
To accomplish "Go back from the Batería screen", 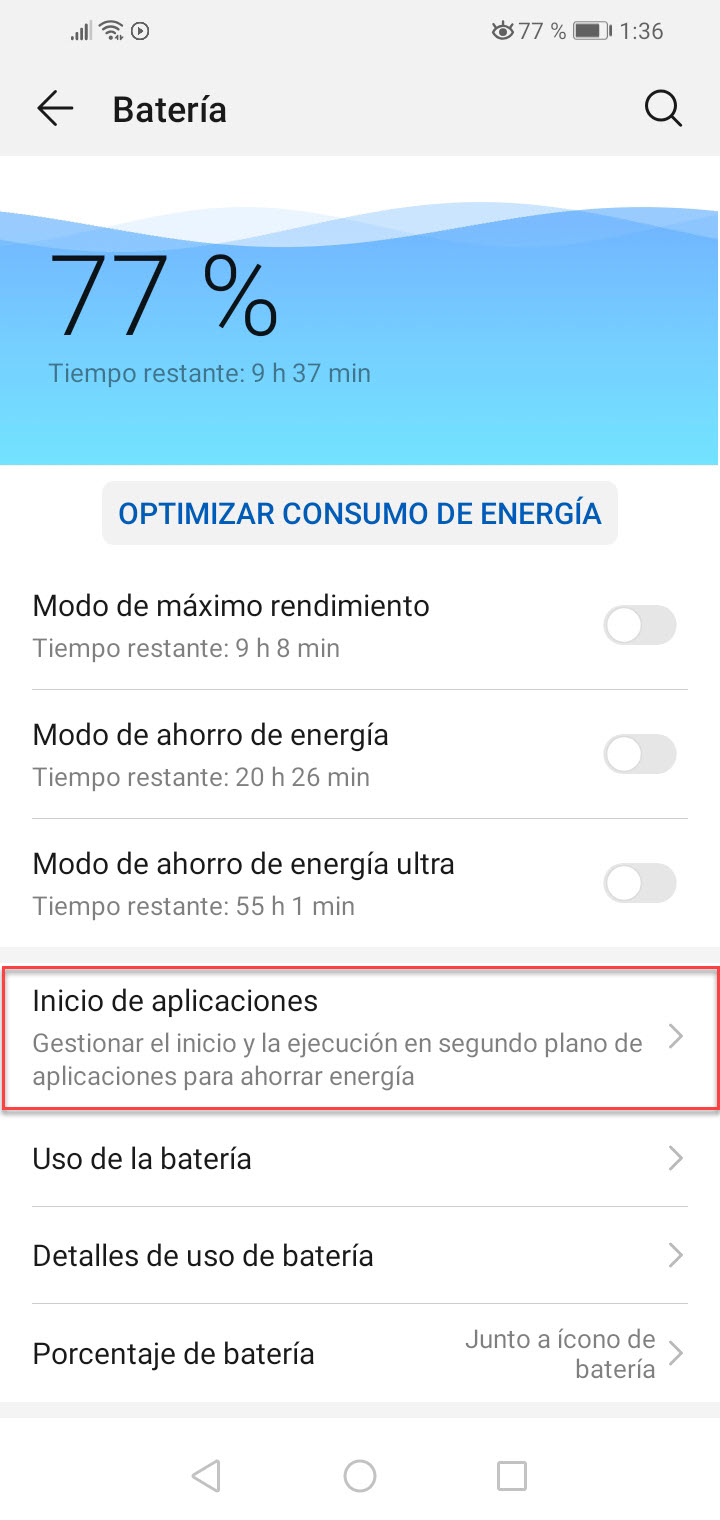I will [55, 109].
